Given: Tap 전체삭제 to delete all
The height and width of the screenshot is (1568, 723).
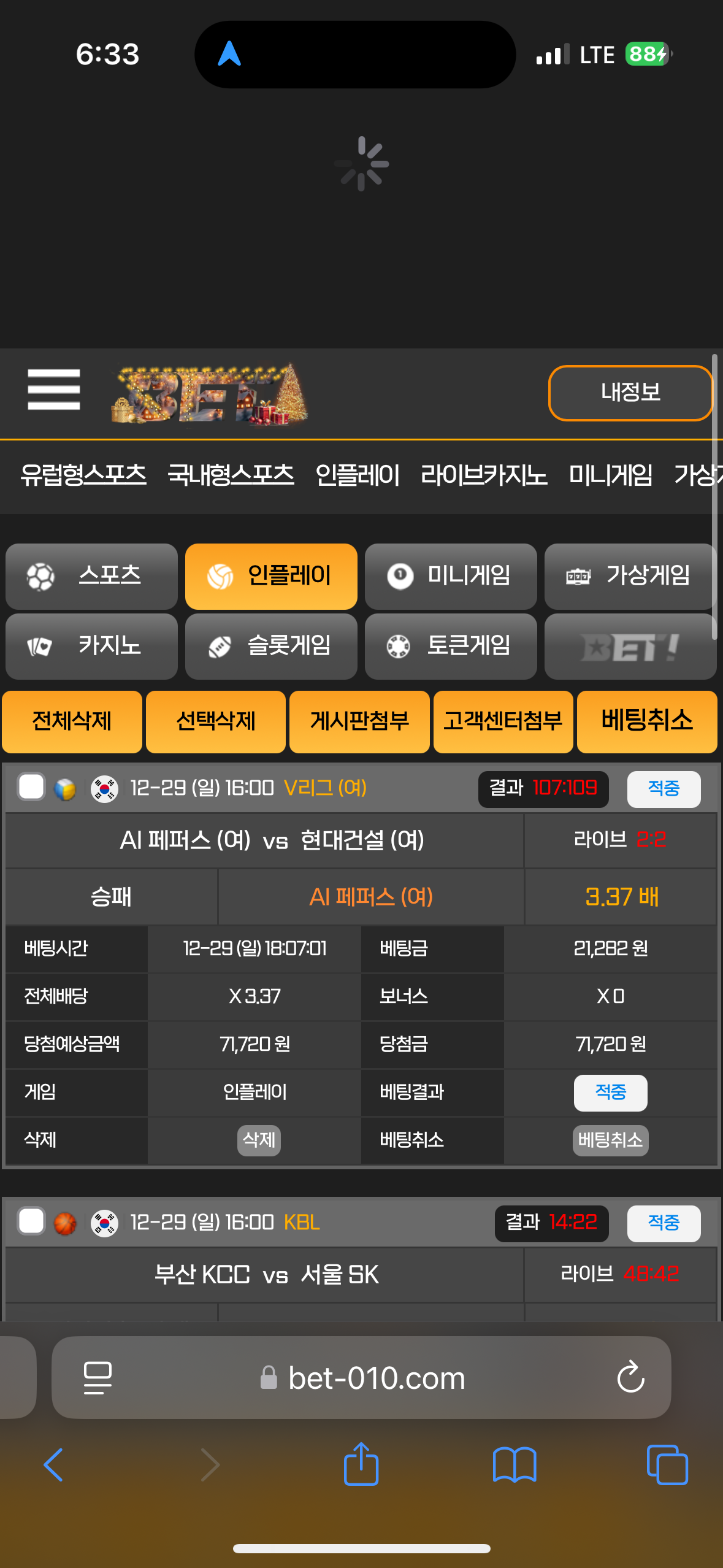Looking at the screenshot, I should tap(72, 721).
